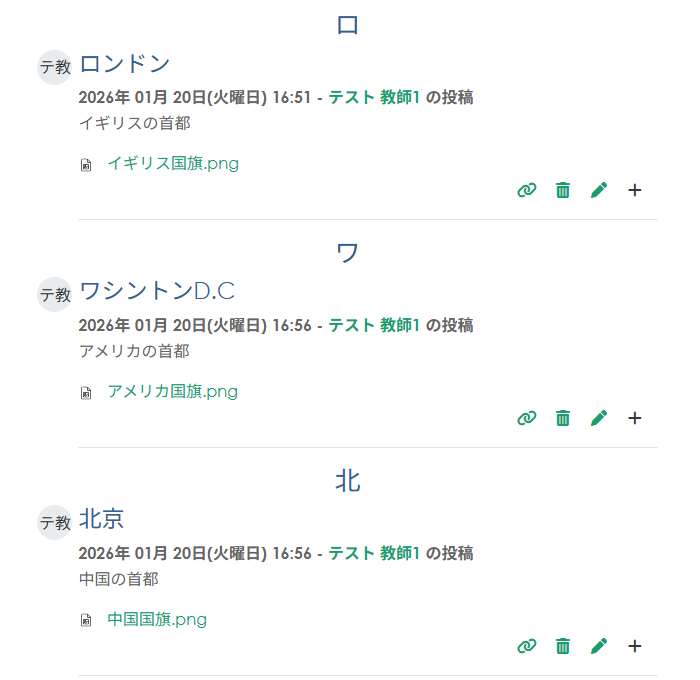Copy permalink for the 北京 entry

pos(527,646)
